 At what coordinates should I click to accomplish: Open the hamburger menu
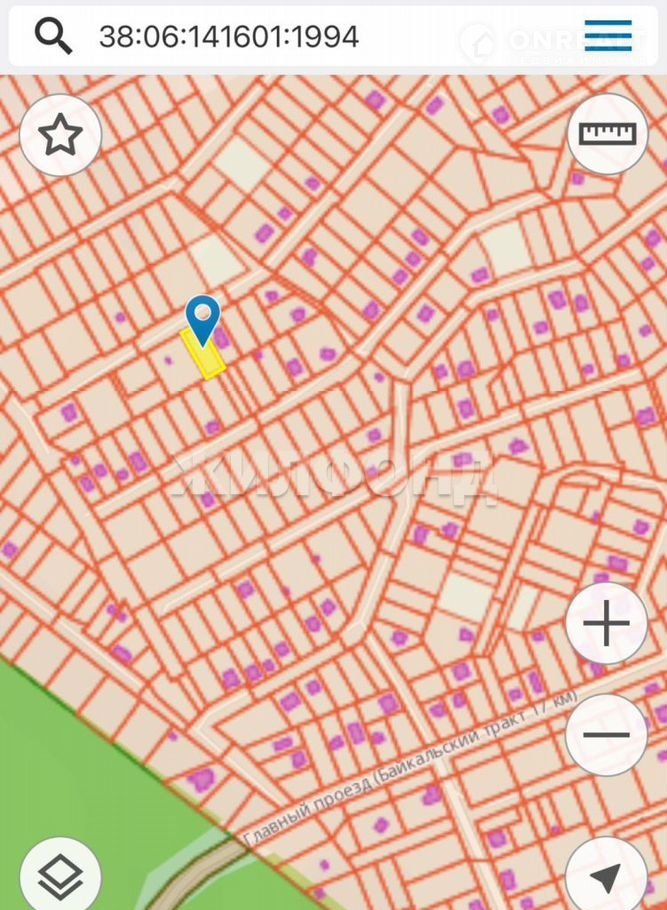608,36
